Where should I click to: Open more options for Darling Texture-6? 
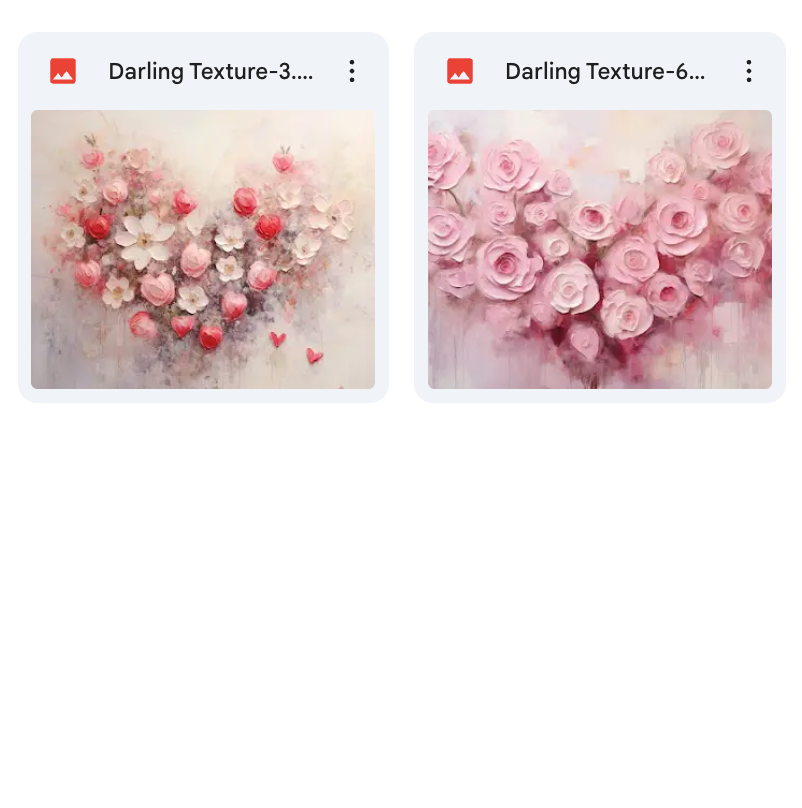pyautogui.click(x=748, y=71)
